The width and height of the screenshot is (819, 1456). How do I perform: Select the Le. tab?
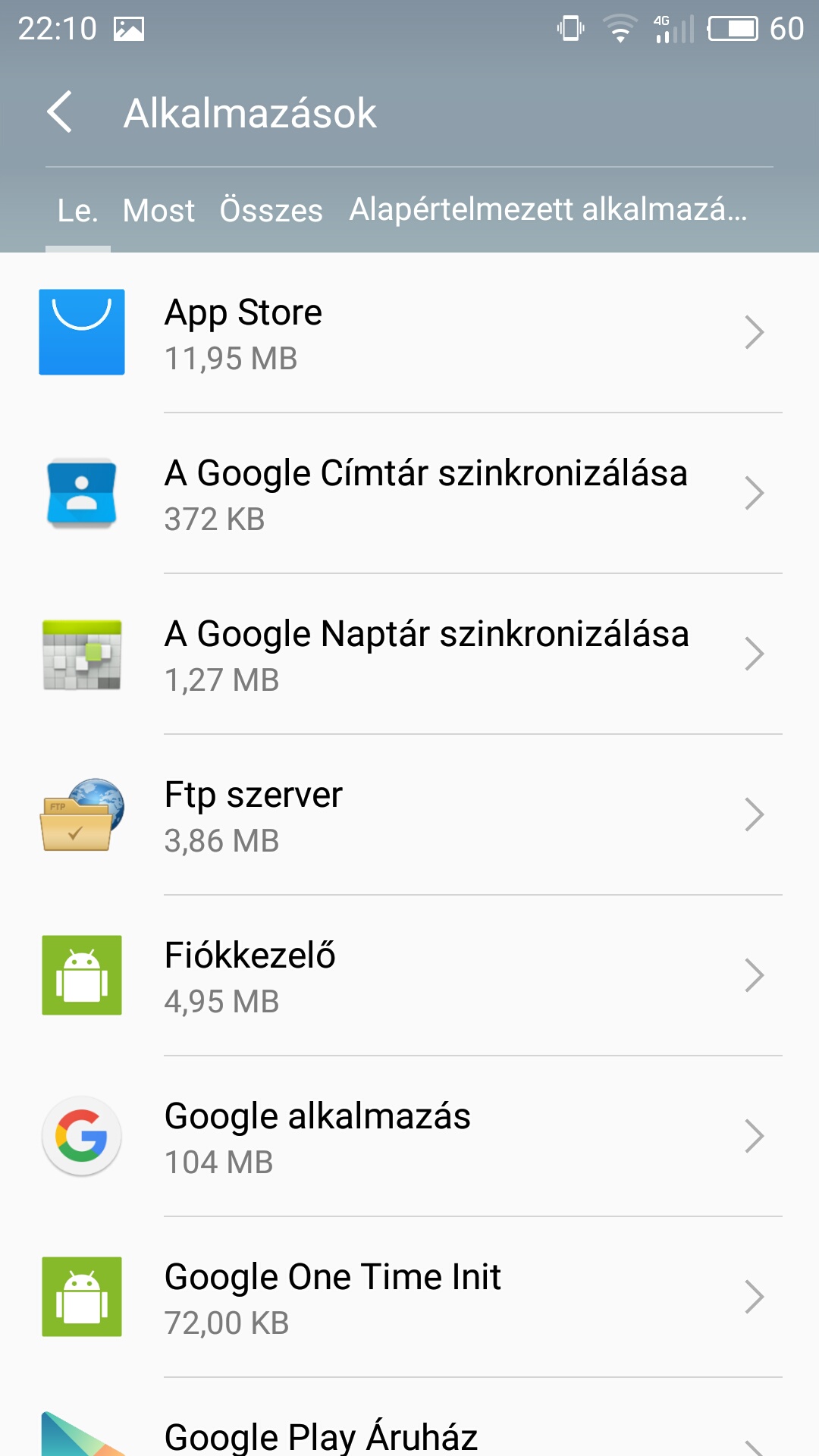pos(79,211)
